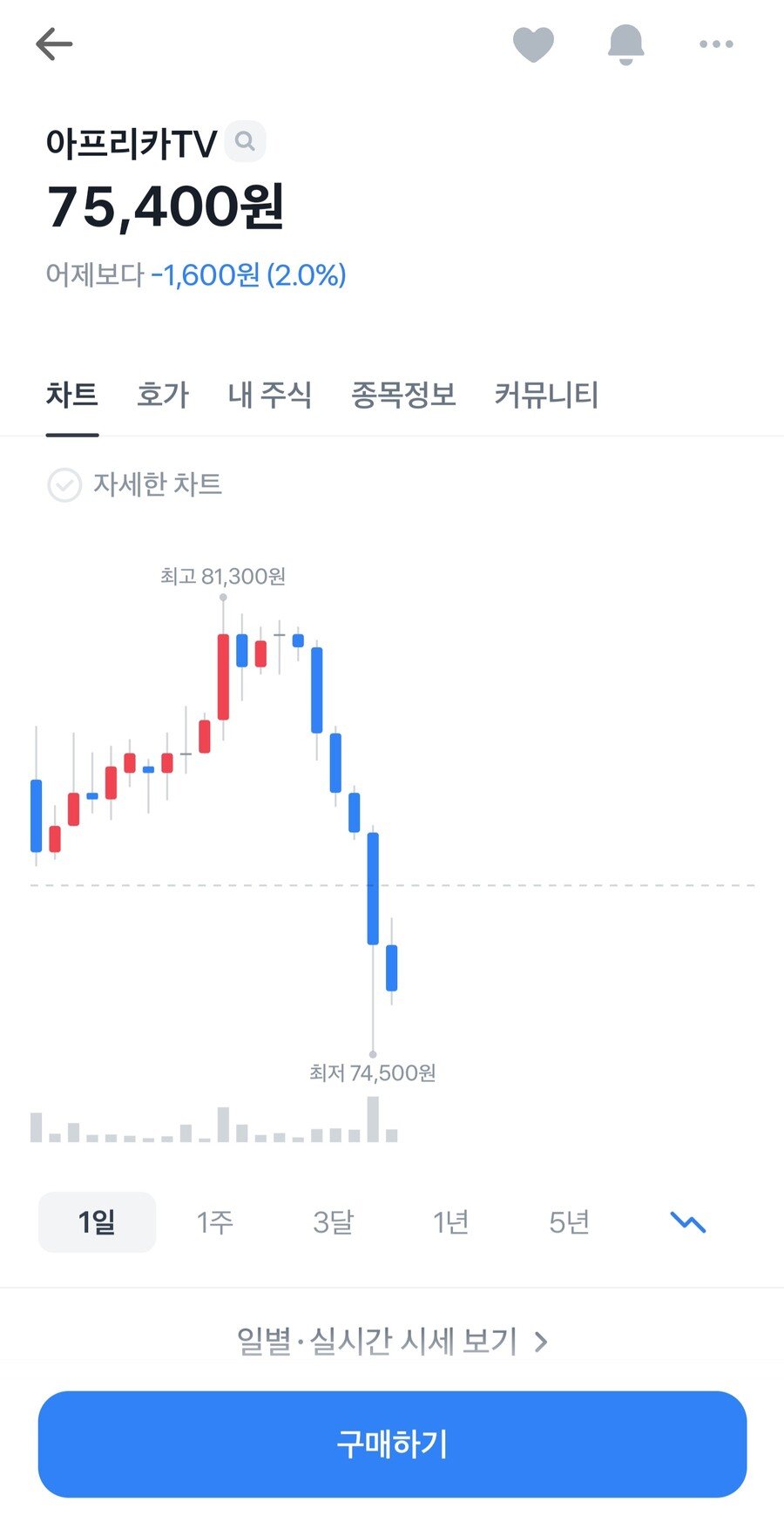Image resolution: width=784 pixels, height=1522 pixels.
Task: Add 아프리카TV to favorites with heart
Action: 533,44
